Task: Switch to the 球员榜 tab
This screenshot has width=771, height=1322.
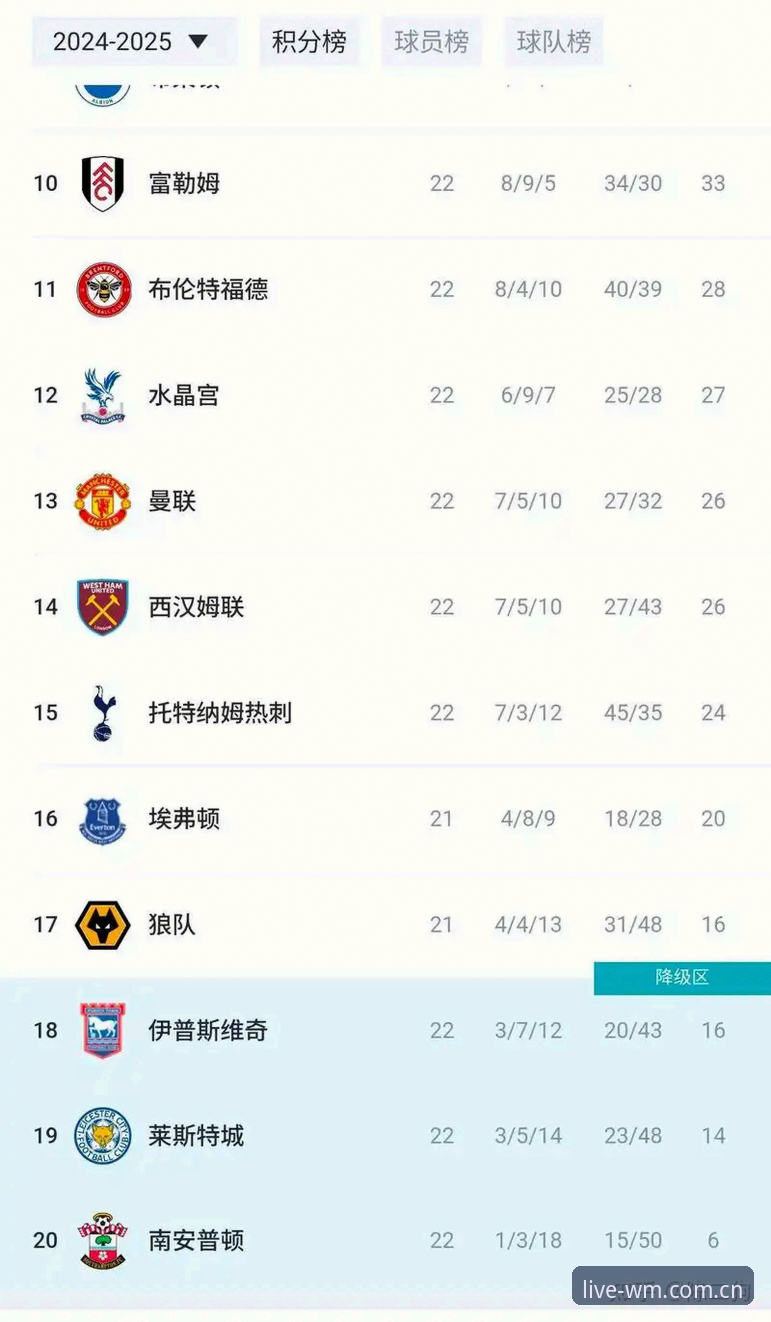Action: 431,41
